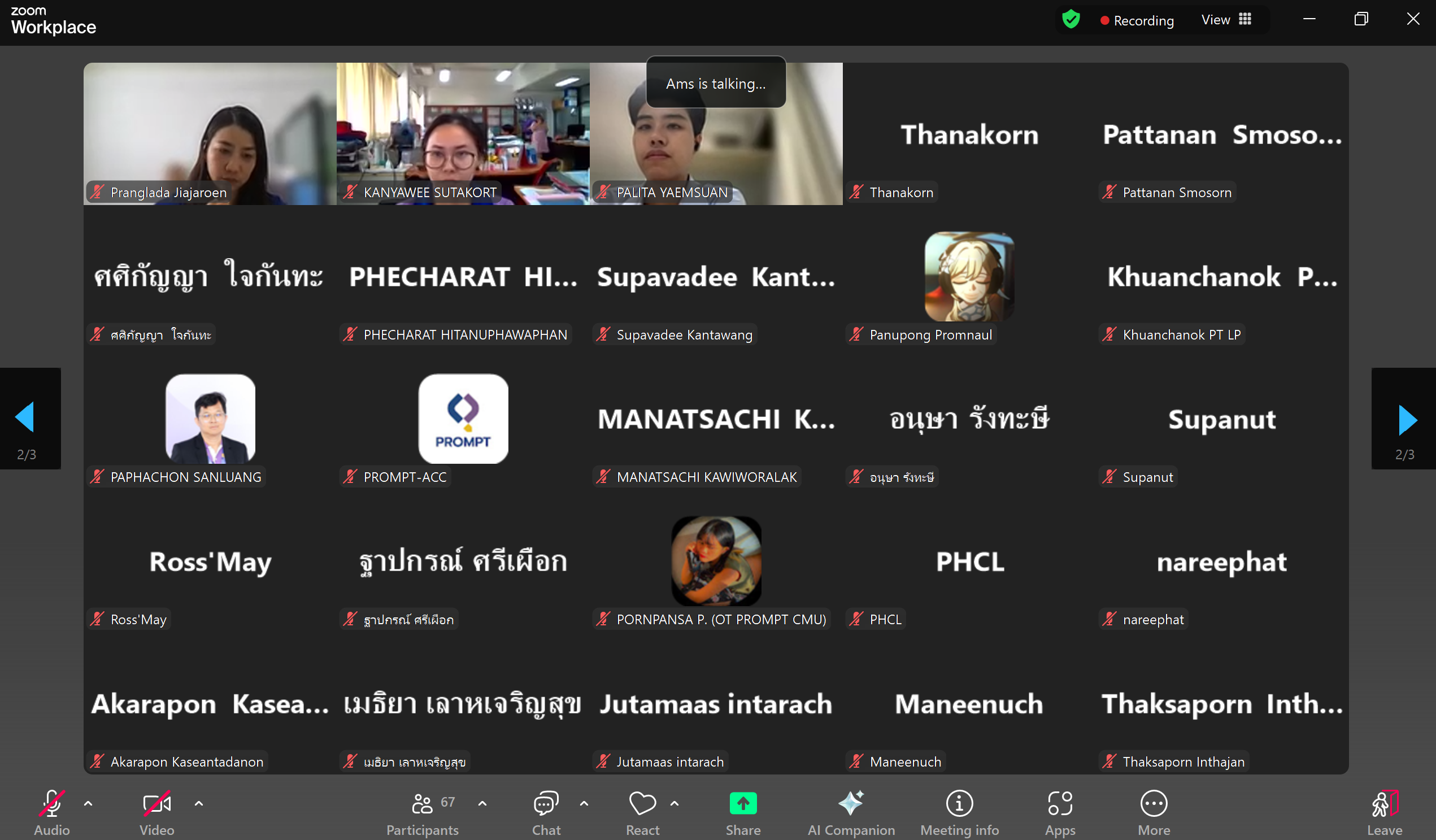Close the Zoom window

tap(1413, 19)
